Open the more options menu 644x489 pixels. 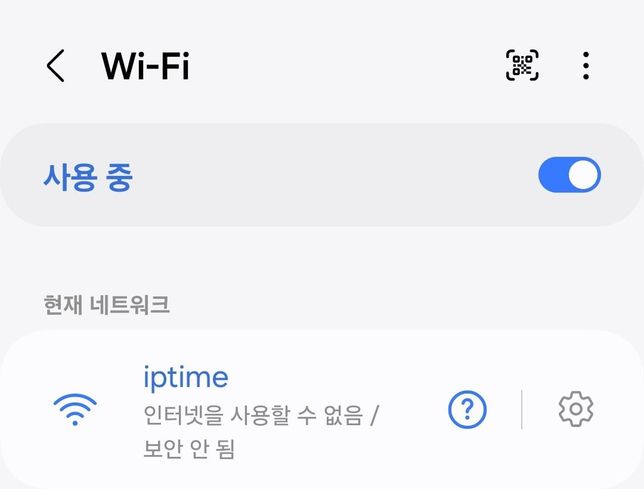tap(586, 66)
